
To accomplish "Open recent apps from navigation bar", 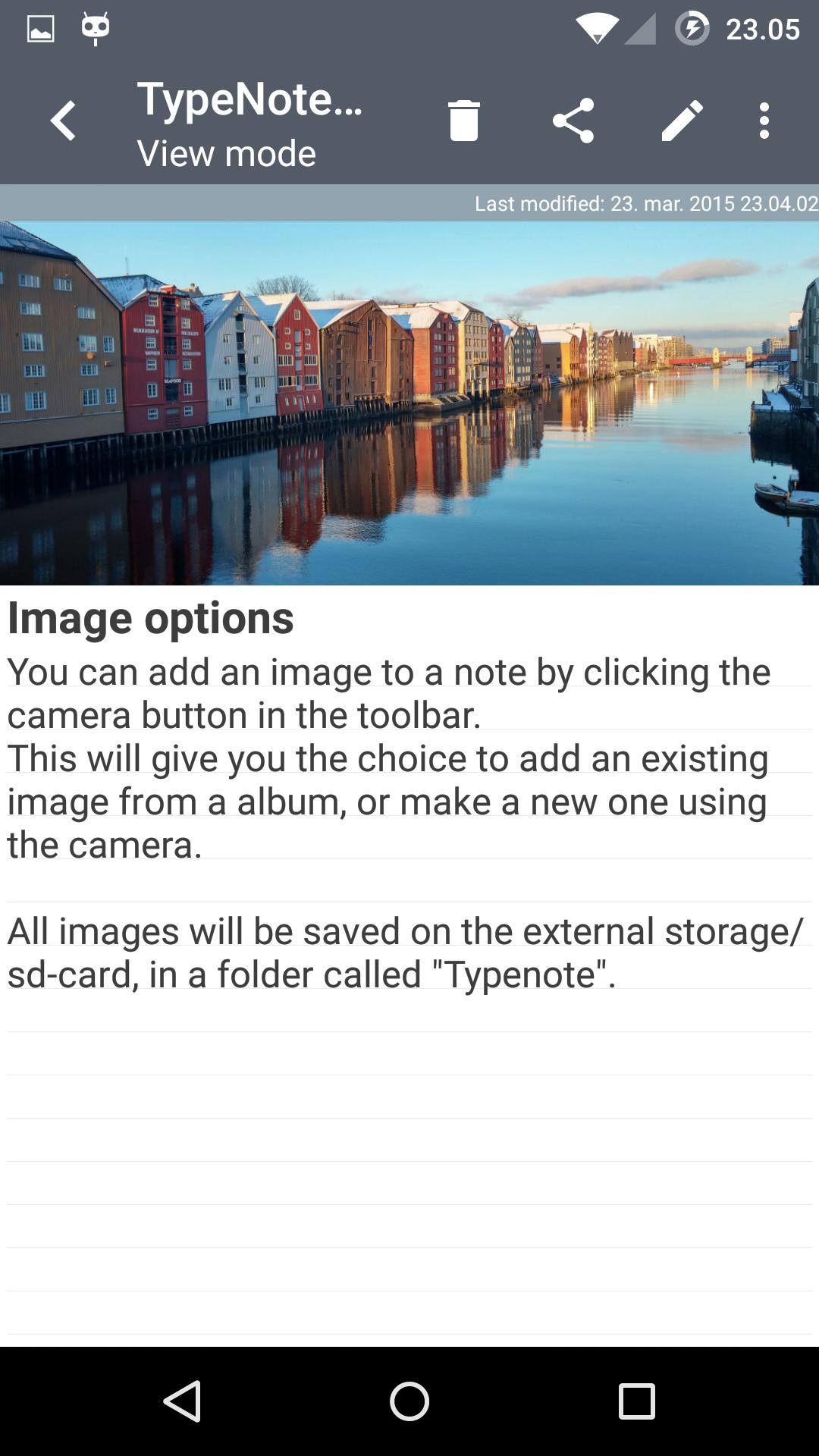I will (636, 1401).
